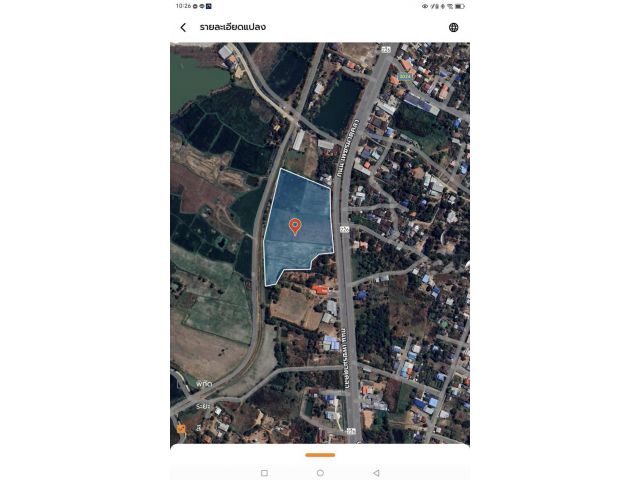Expand the orange bottom sheet handle

pos(320,455)
